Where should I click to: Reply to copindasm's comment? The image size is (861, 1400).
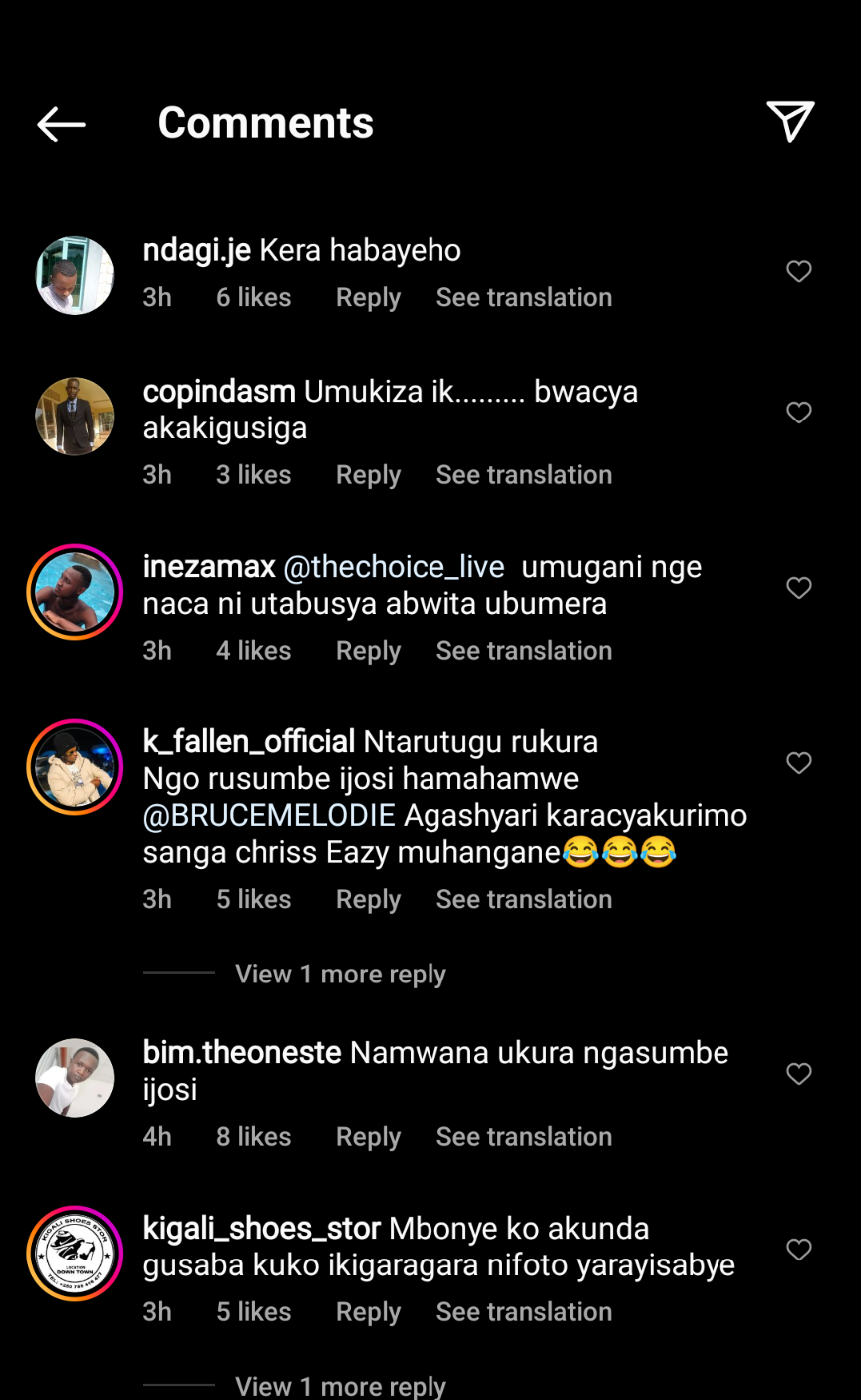pos(368,475)
